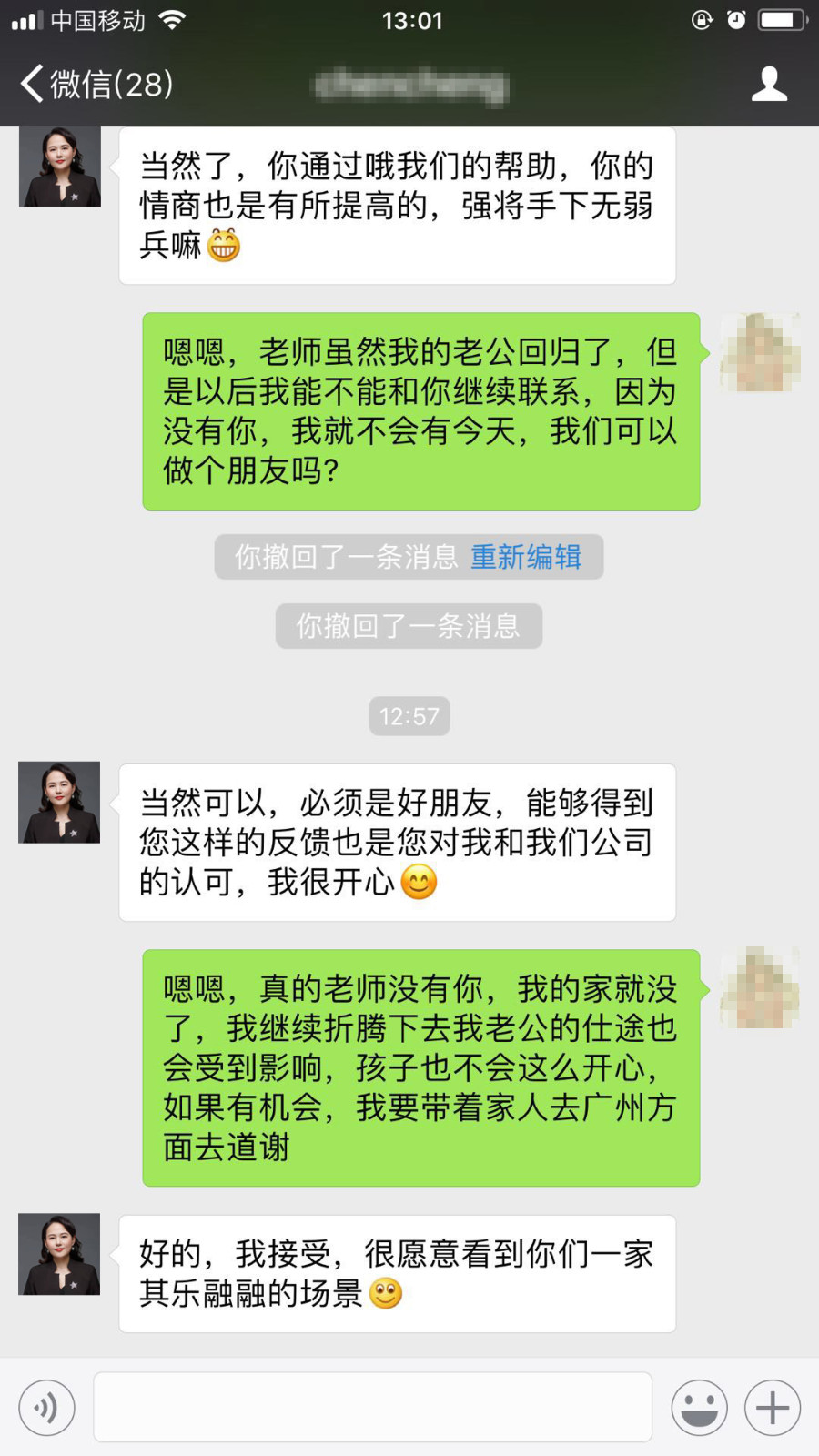
Task: Switch to voice message input
Action: pyautogui.click(x=46, y=1408)
